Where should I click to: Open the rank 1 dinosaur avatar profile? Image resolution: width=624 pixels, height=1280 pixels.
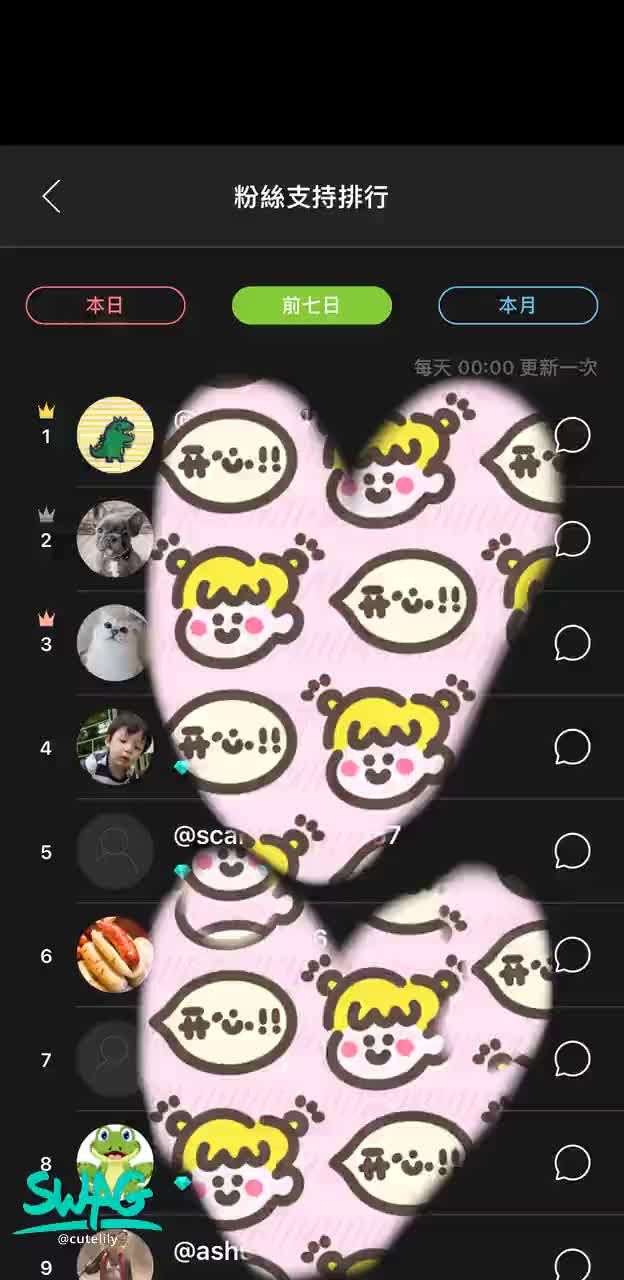[x=115, y=436]
